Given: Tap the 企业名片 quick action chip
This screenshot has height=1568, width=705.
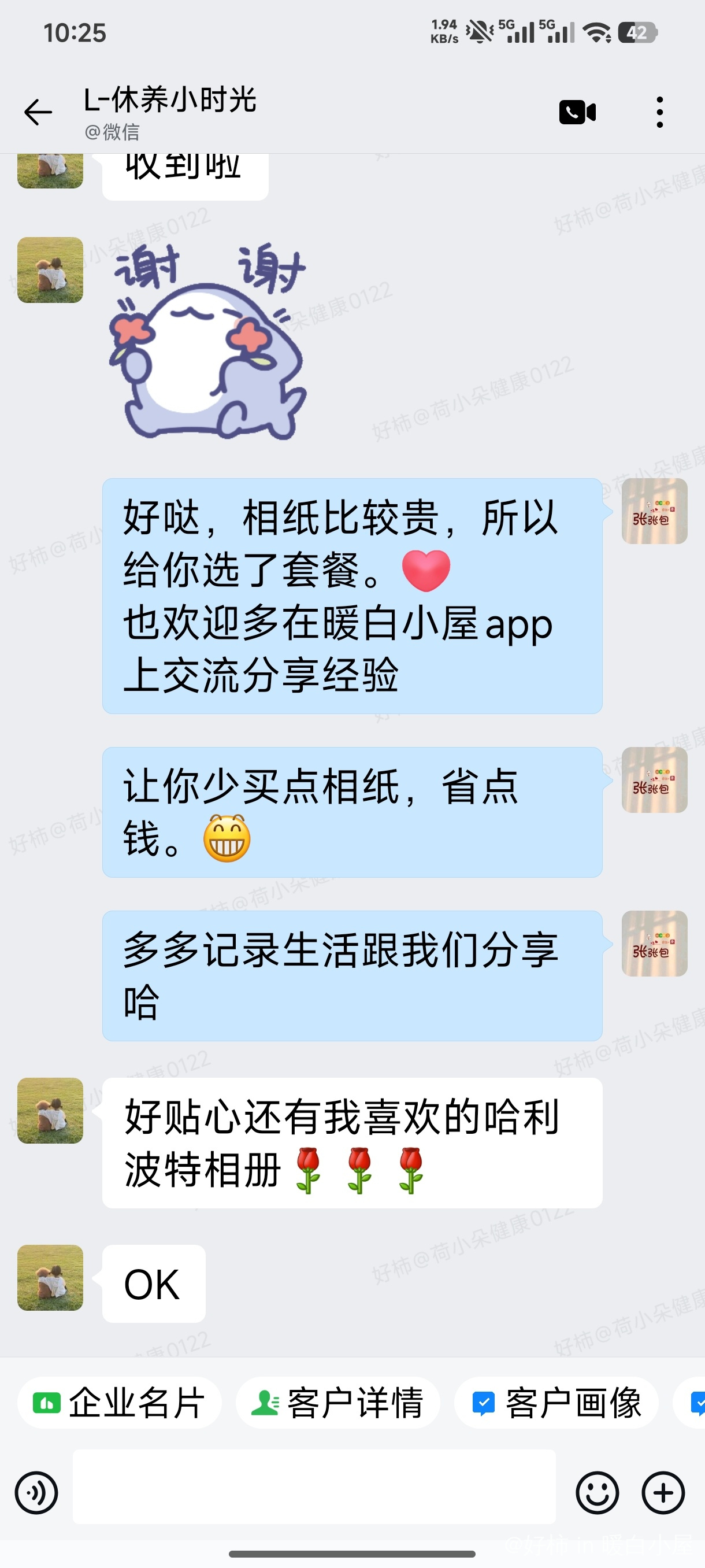Looking at the screenshot, I should point(119,1403).
